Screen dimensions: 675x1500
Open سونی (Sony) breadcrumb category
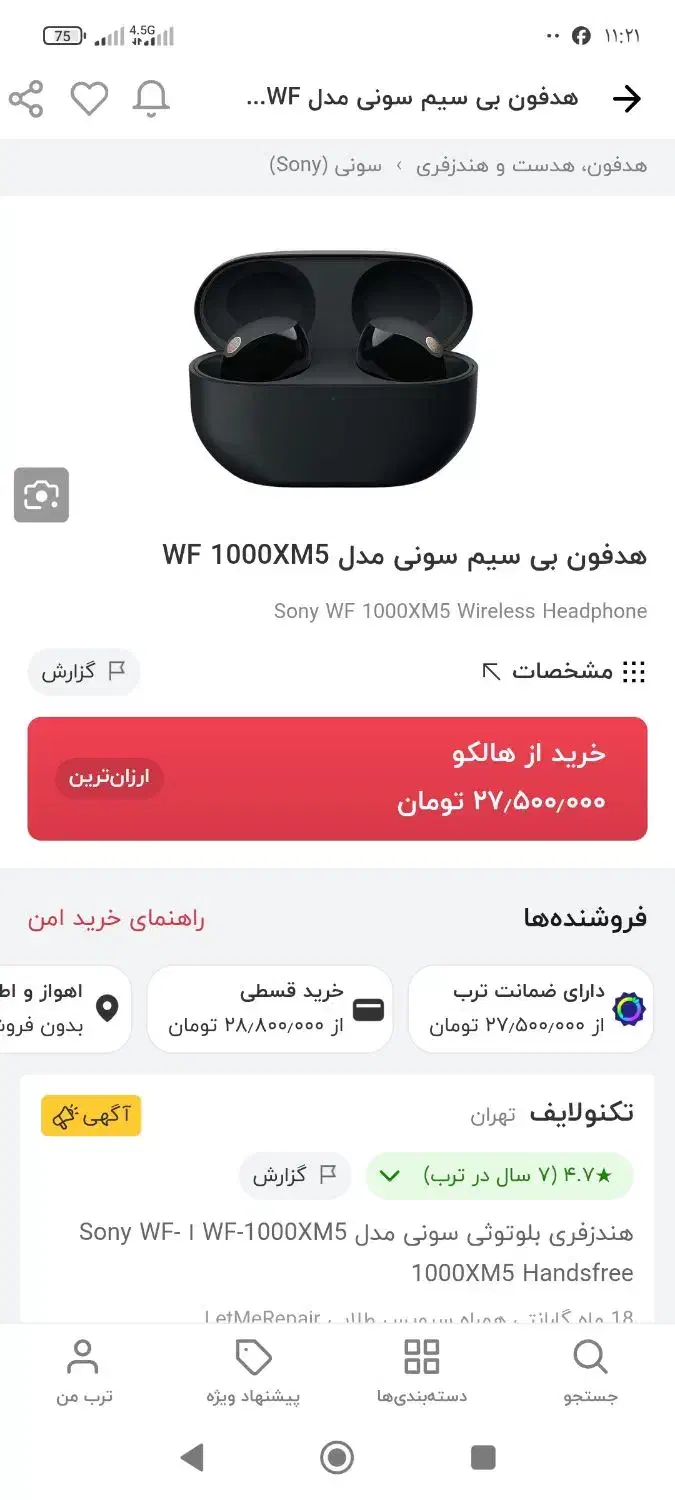pyautogui.click(x=325, y=166)
